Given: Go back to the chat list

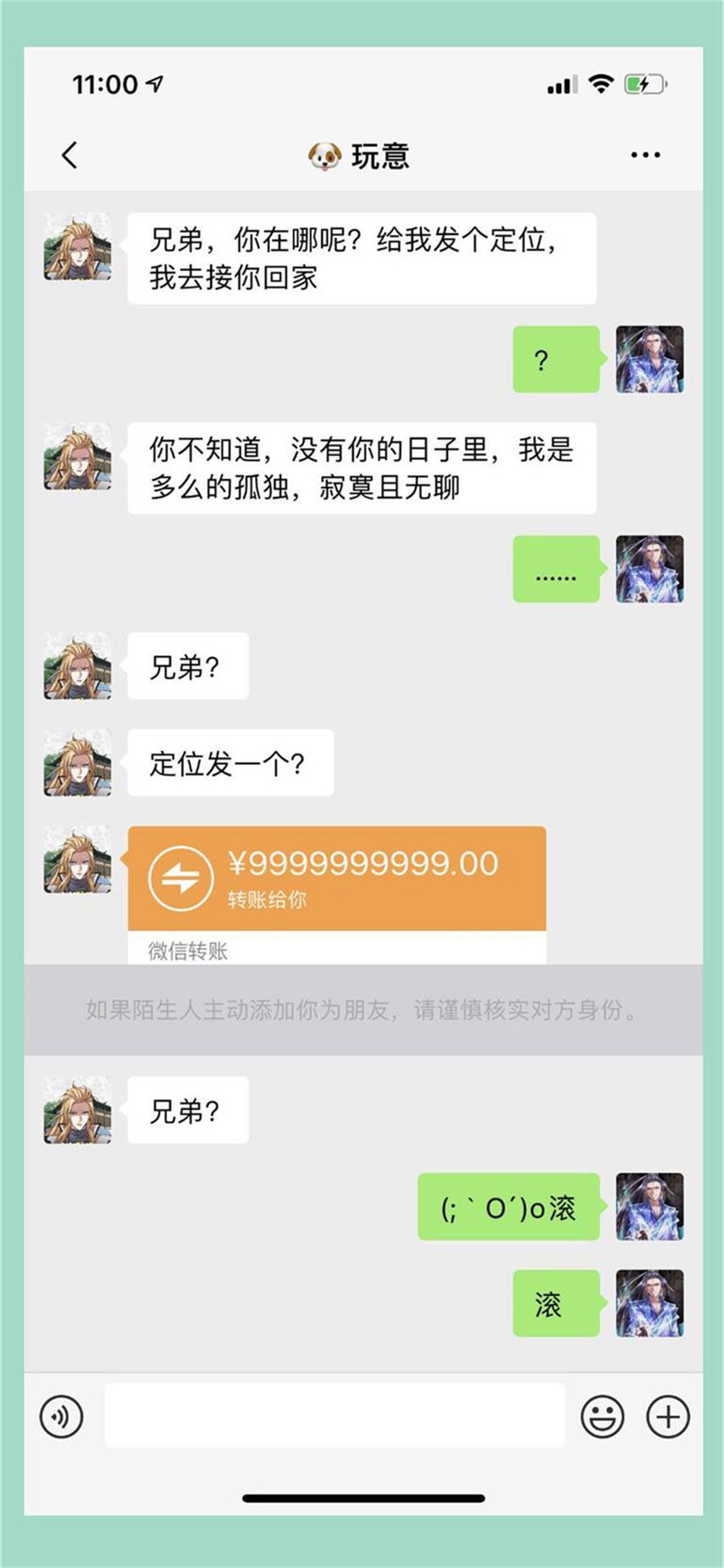Looking at the screenshot, I should [70, 156].
